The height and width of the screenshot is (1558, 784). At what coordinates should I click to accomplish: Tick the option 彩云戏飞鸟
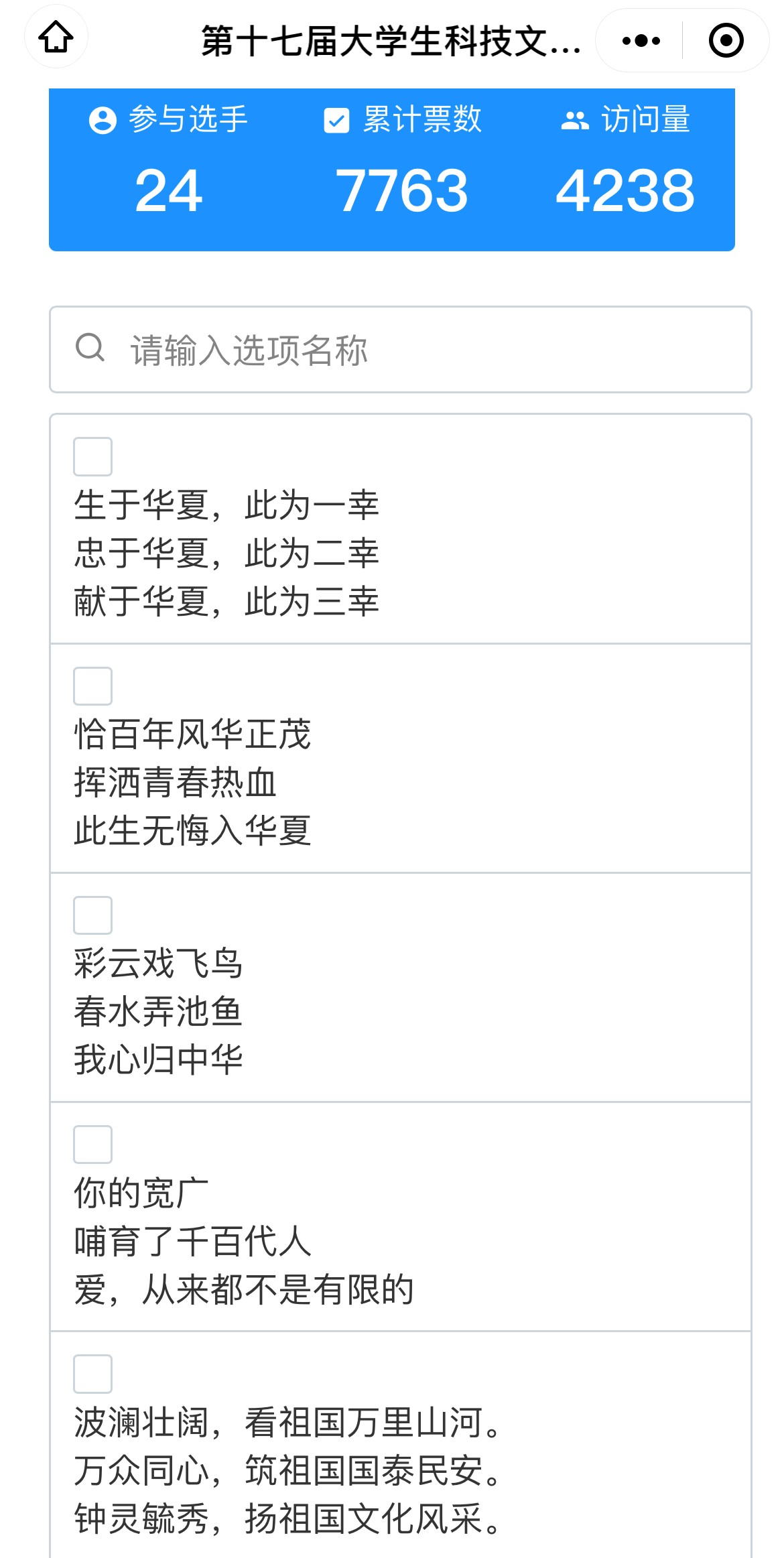pyautogui.click(x=92, y=915)
